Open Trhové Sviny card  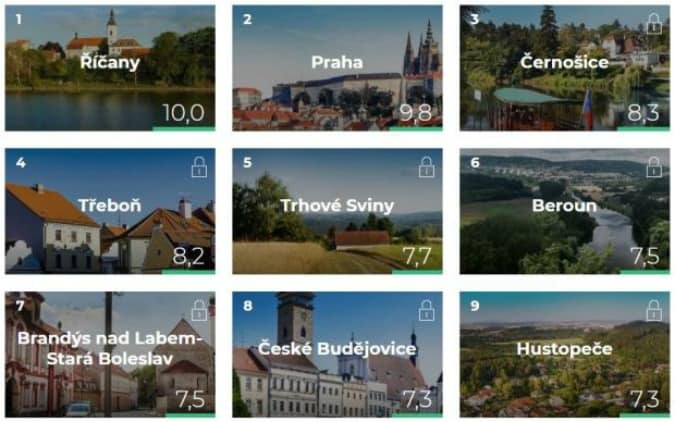tap(337, 211)
